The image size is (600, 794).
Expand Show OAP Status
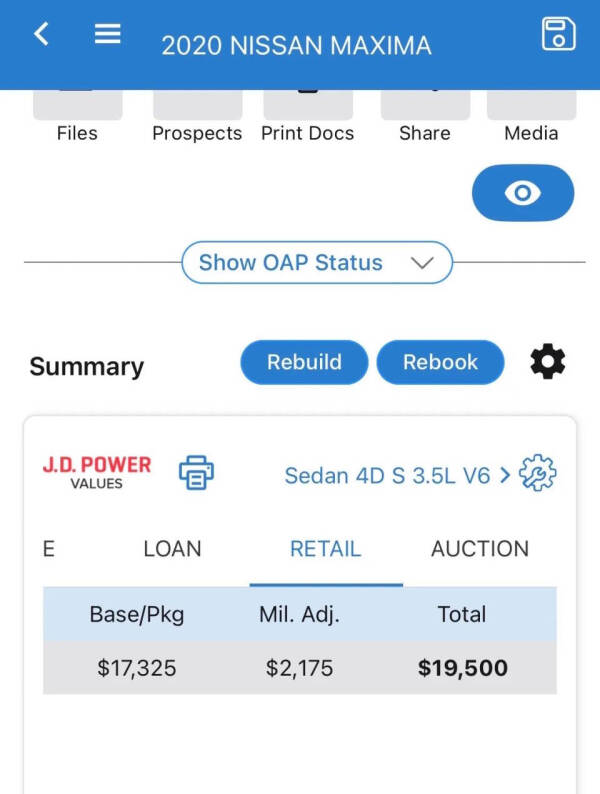coord(317,263)
